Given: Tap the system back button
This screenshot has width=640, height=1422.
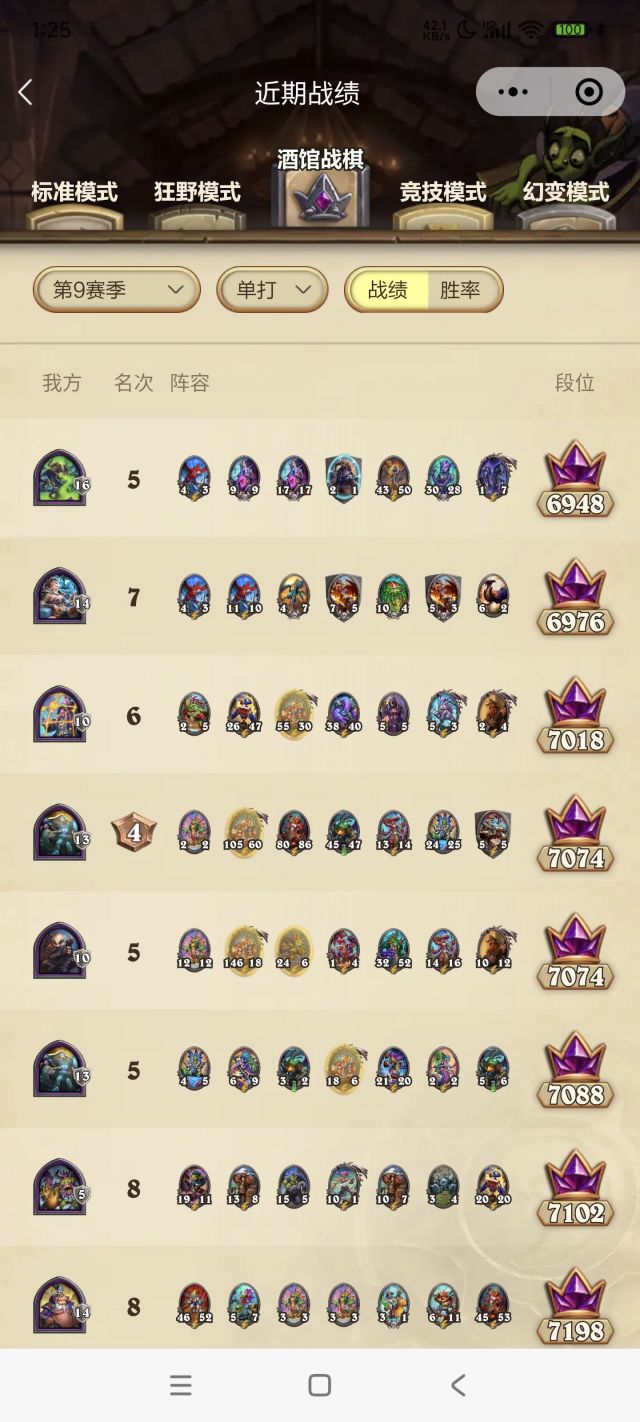Looking at the screenshot, I should pyautogui.click(x=458, y=1385).
